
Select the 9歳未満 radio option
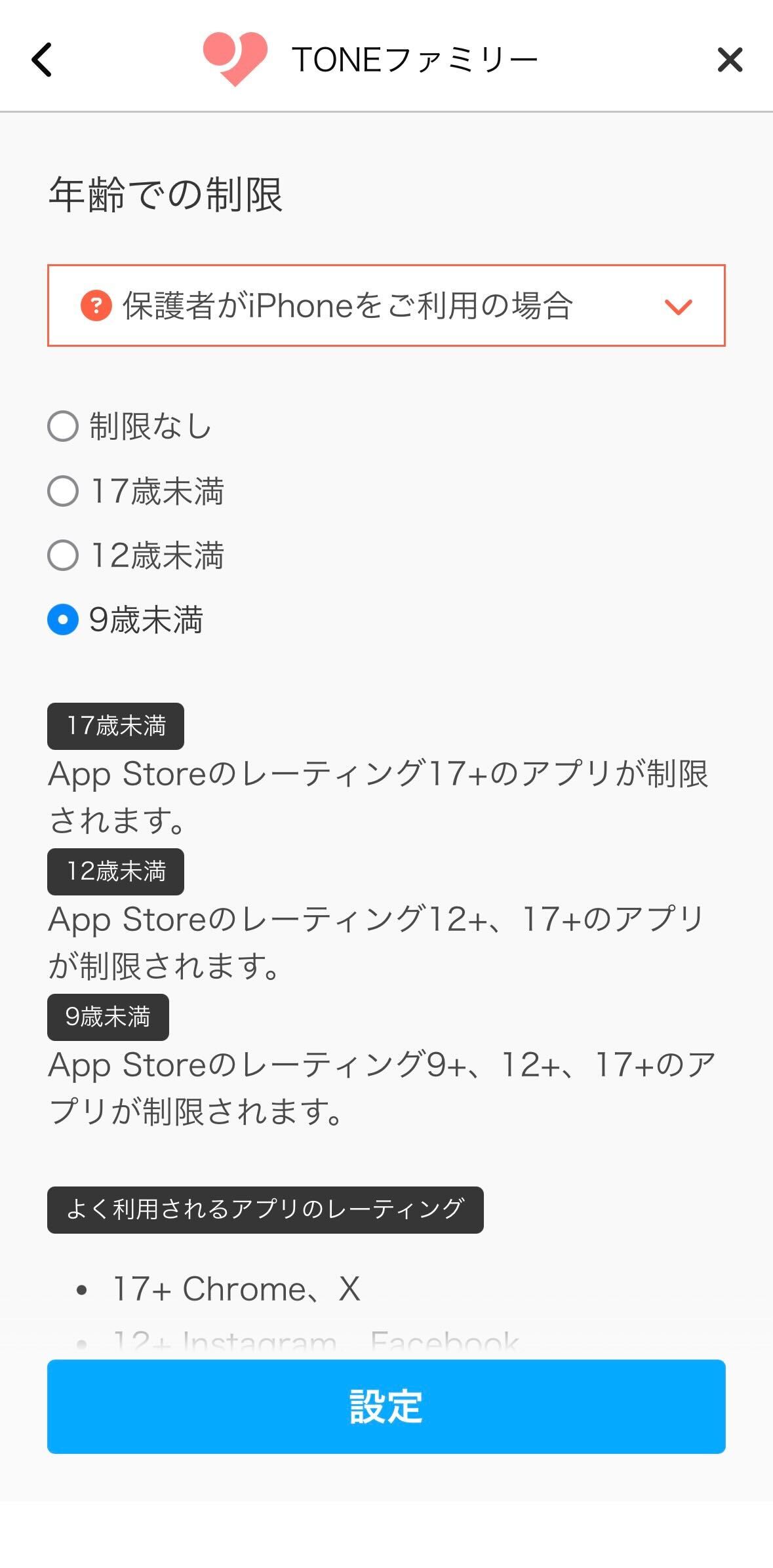tap(63, 619)
